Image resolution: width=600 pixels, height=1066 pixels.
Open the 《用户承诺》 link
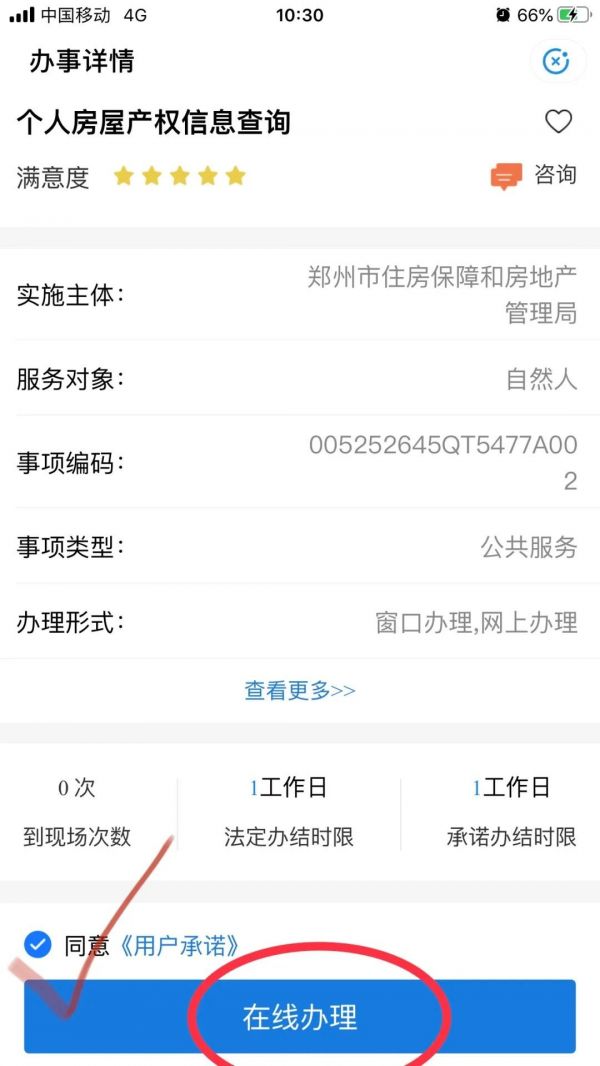[179, 946]
